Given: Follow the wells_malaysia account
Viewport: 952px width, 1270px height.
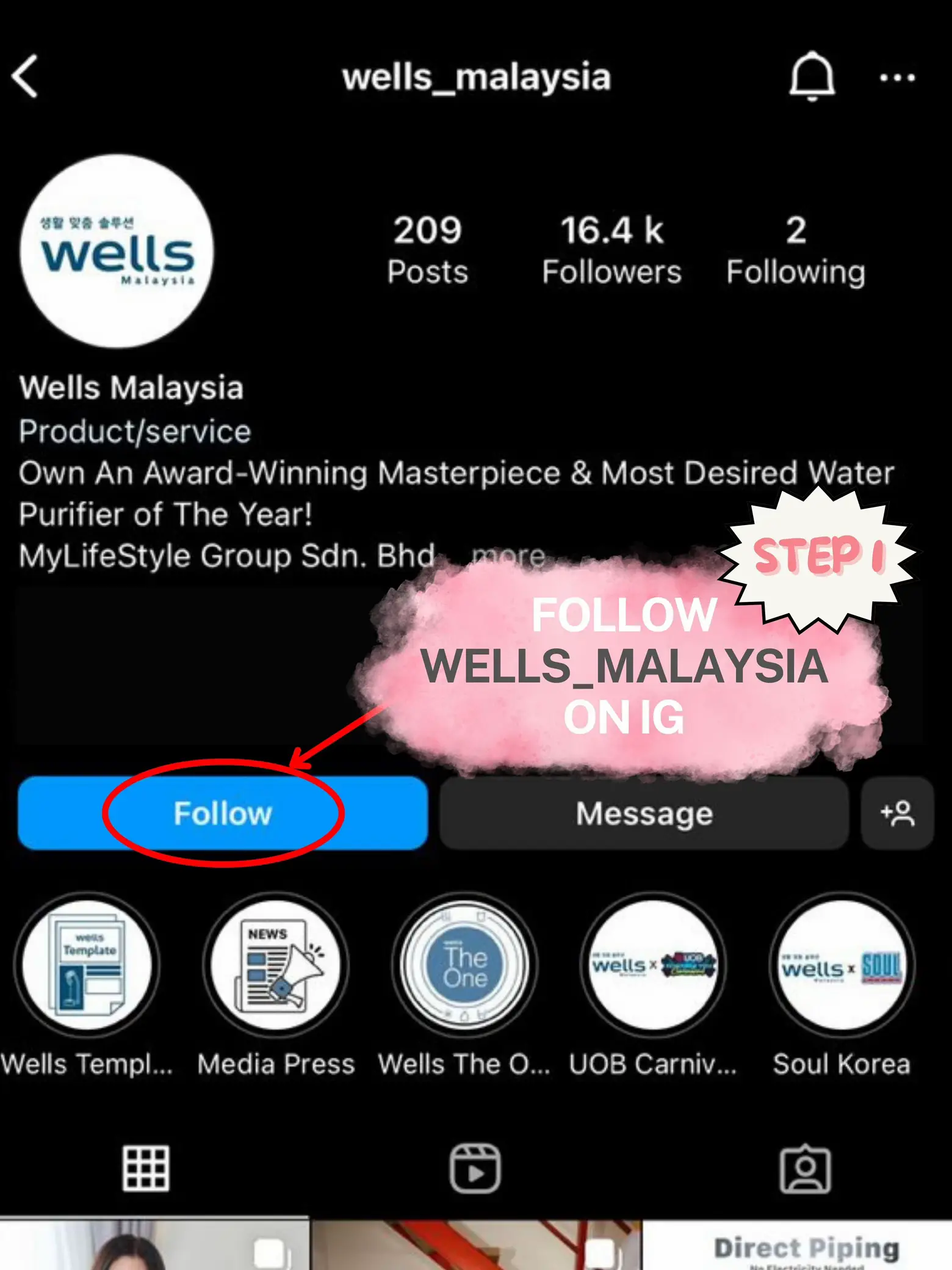Looking at the screenshot, I should [x=223, y=813].
